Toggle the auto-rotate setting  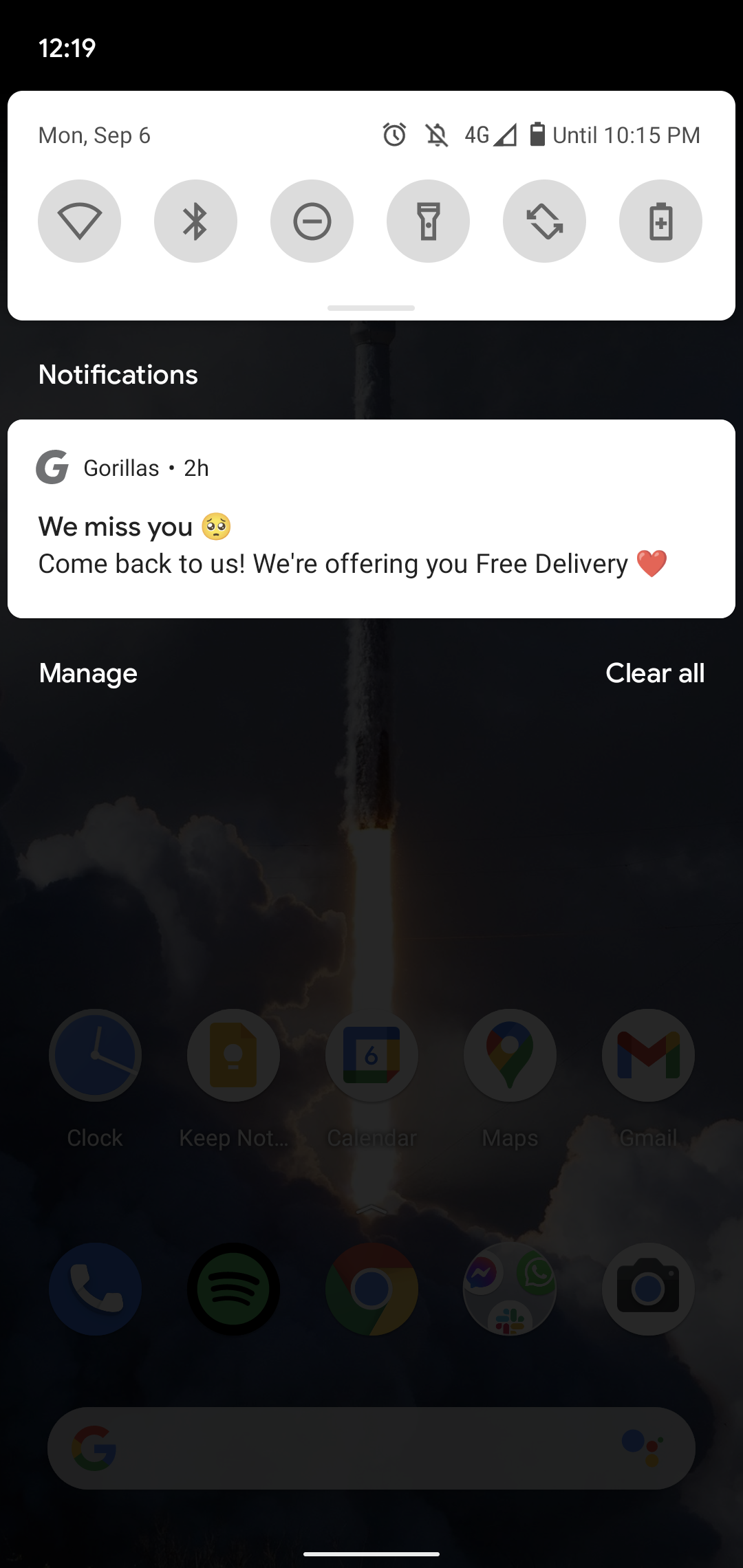pos(544,221)
